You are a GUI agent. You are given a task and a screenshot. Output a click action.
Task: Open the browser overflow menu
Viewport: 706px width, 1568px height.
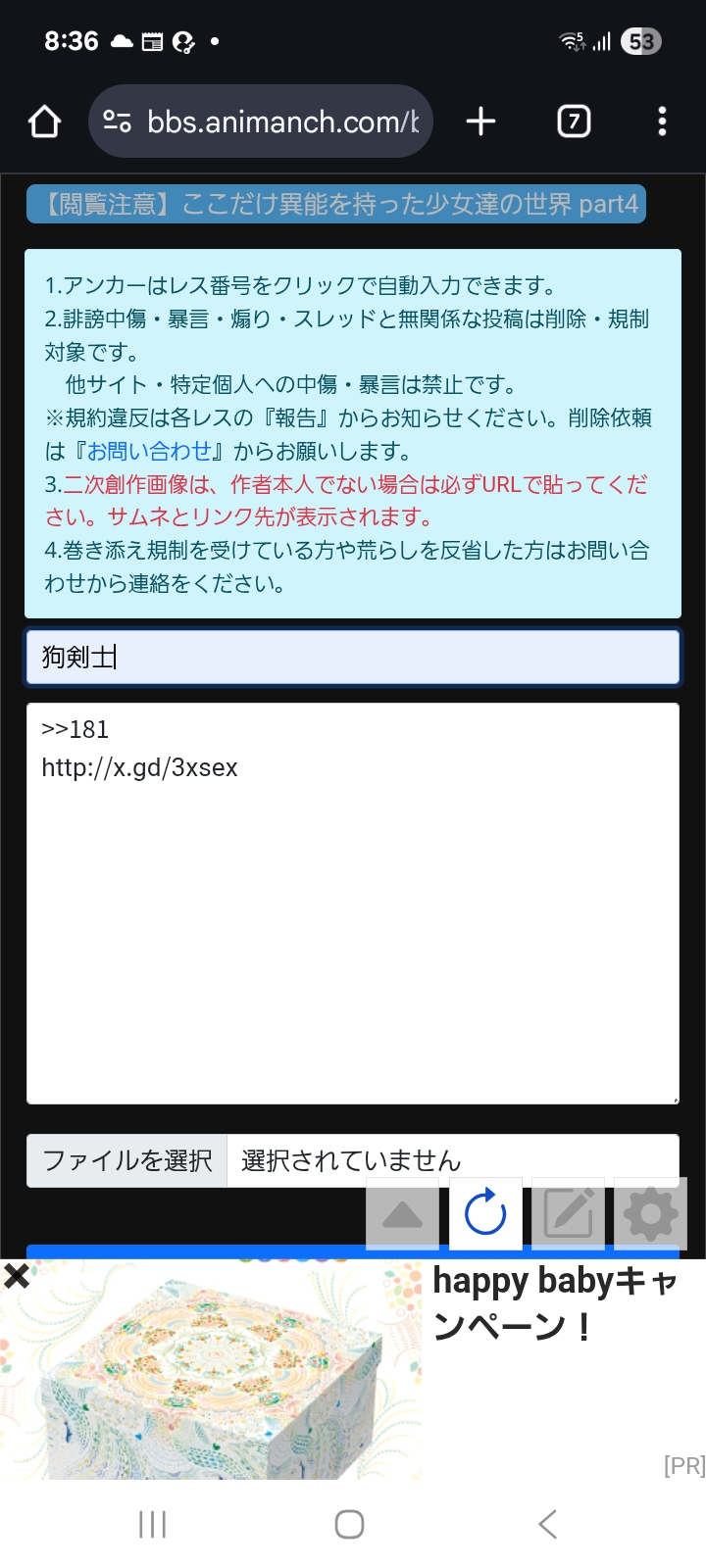(x=662, y=122)
